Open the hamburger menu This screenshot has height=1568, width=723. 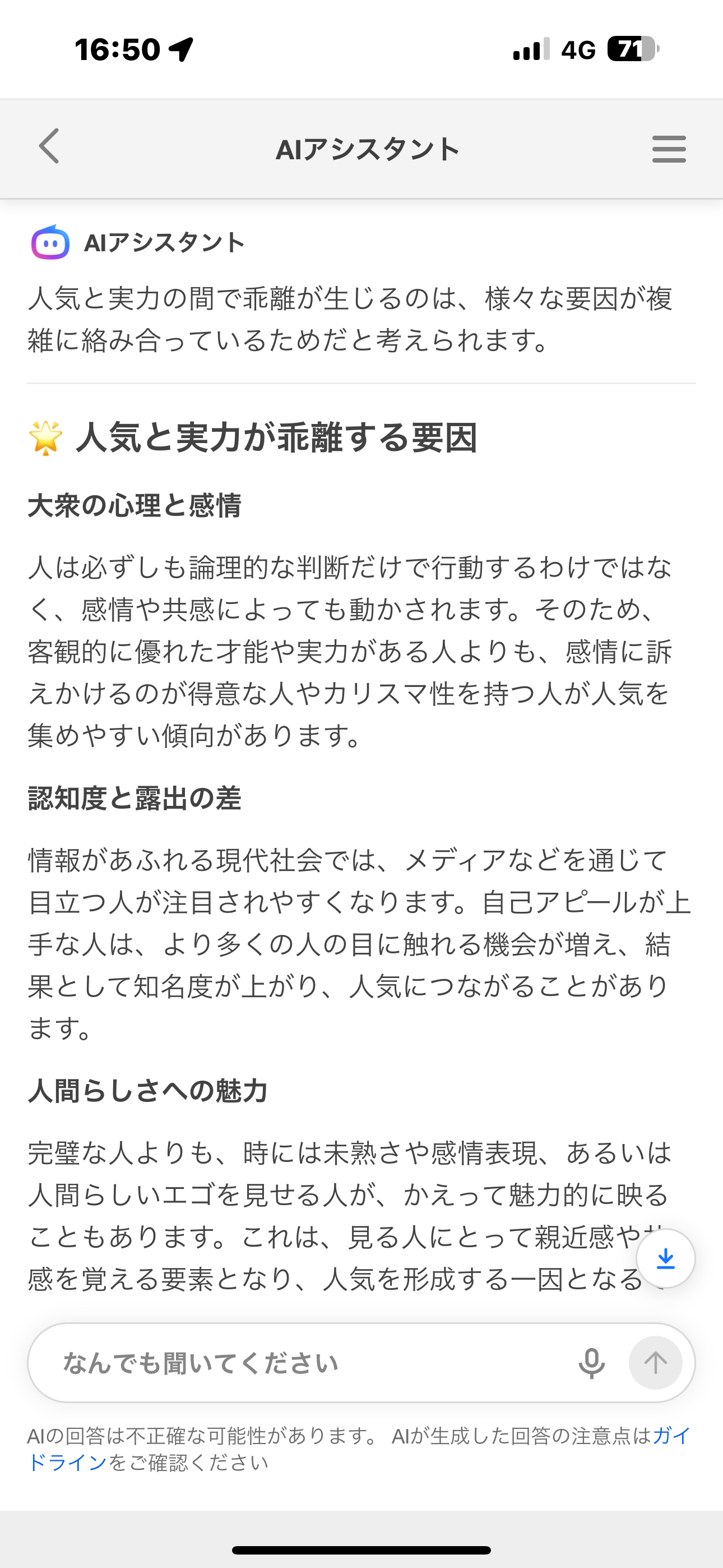click(x=669, y=149)
